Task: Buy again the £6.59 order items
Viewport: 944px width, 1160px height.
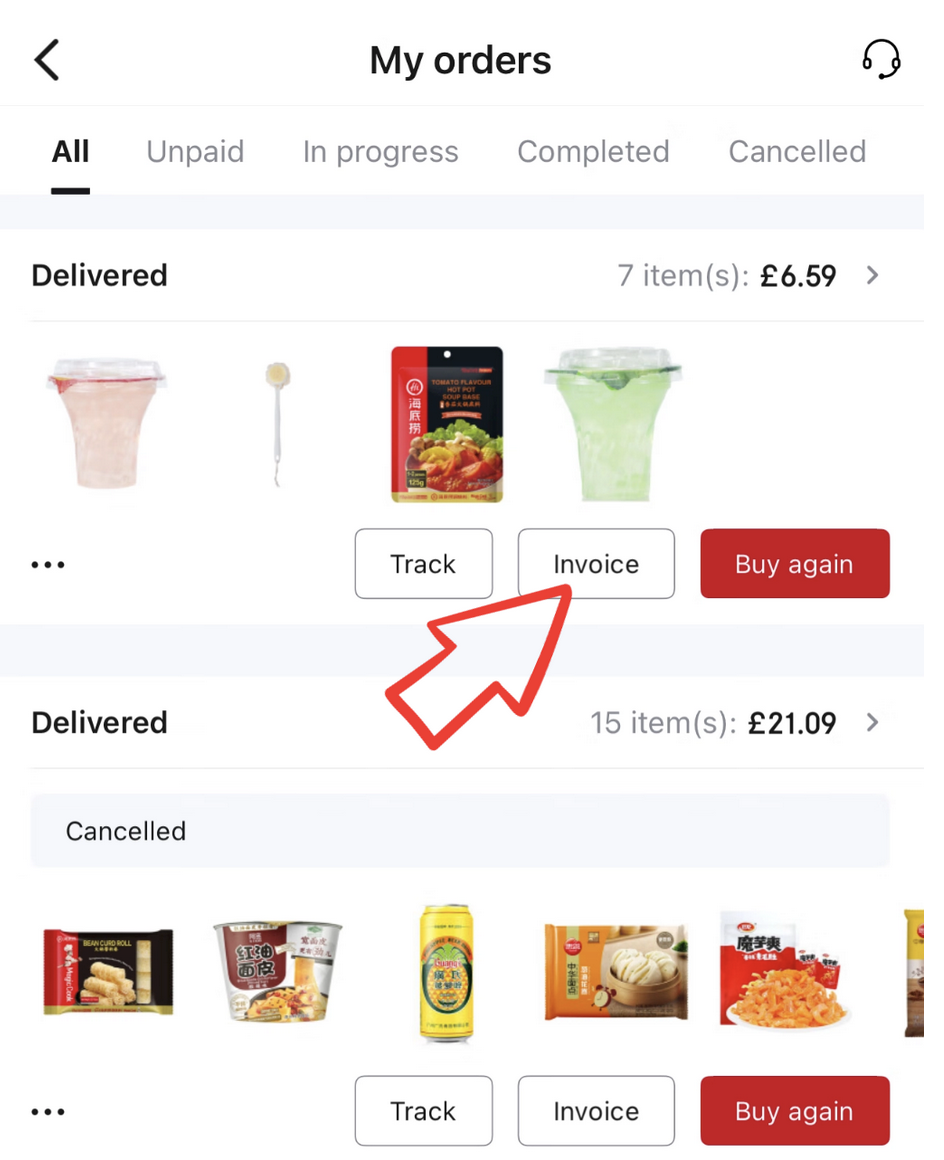Action: point(794,564)
